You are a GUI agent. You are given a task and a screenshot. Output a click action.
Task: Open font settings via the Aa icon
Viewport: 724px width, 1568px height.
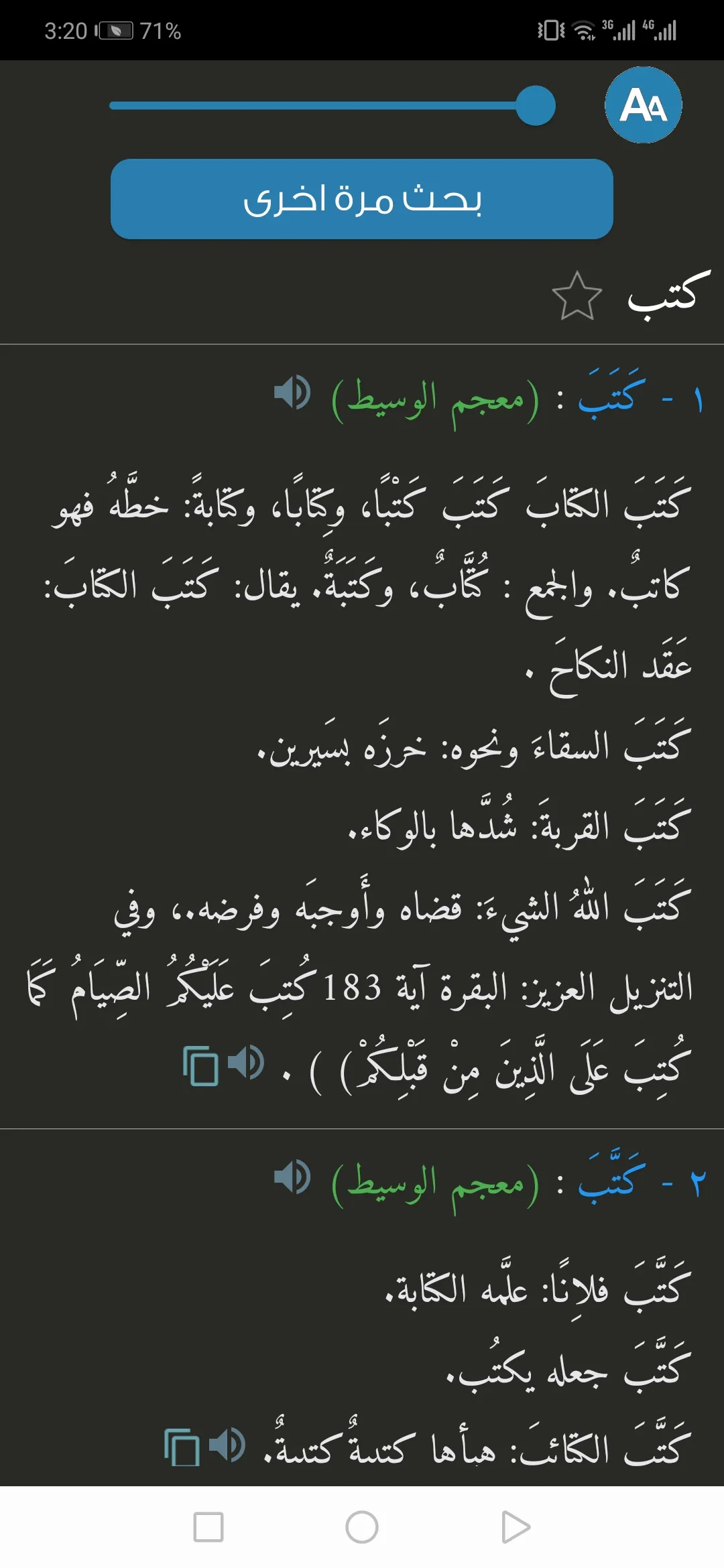(x=643, y=105)
